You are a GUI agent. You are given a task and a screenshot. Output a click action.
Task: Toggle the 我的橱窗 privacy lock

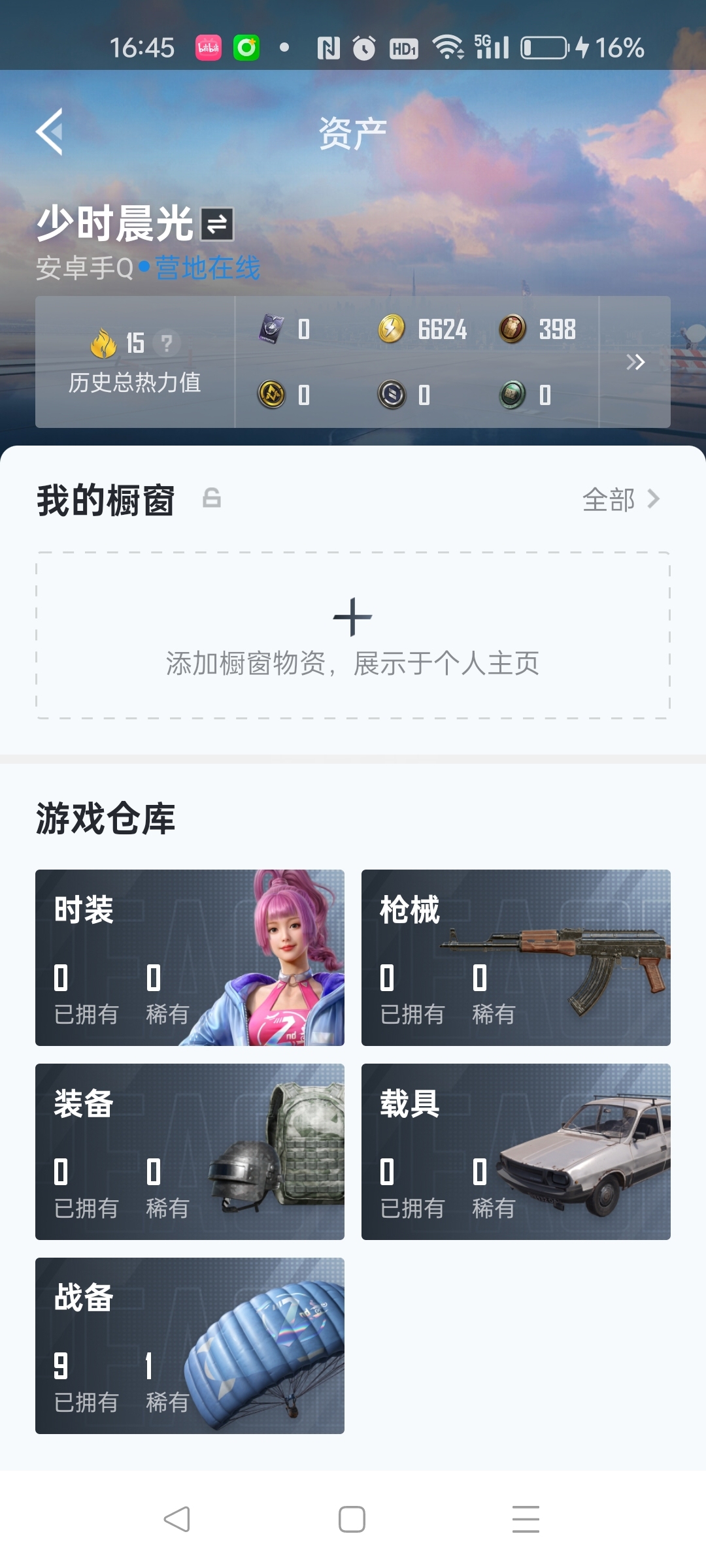click(211, 498)
